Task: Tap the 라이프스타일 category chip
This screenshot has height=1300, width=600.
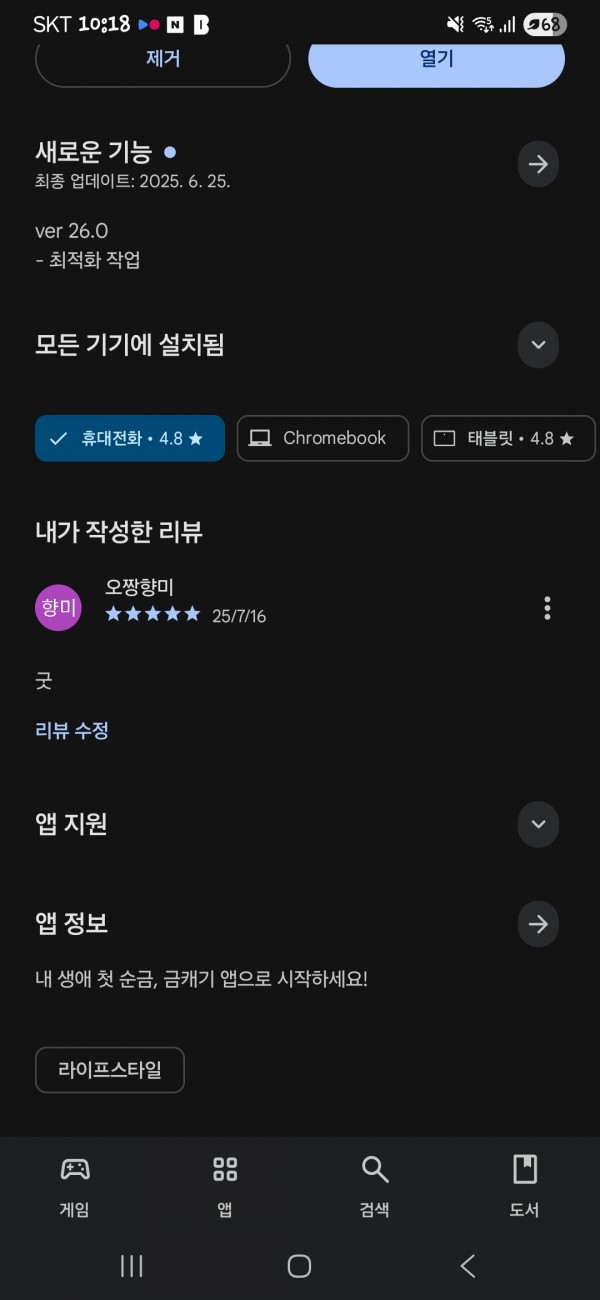Action: pyautogui.click(x=110, y=1070)
